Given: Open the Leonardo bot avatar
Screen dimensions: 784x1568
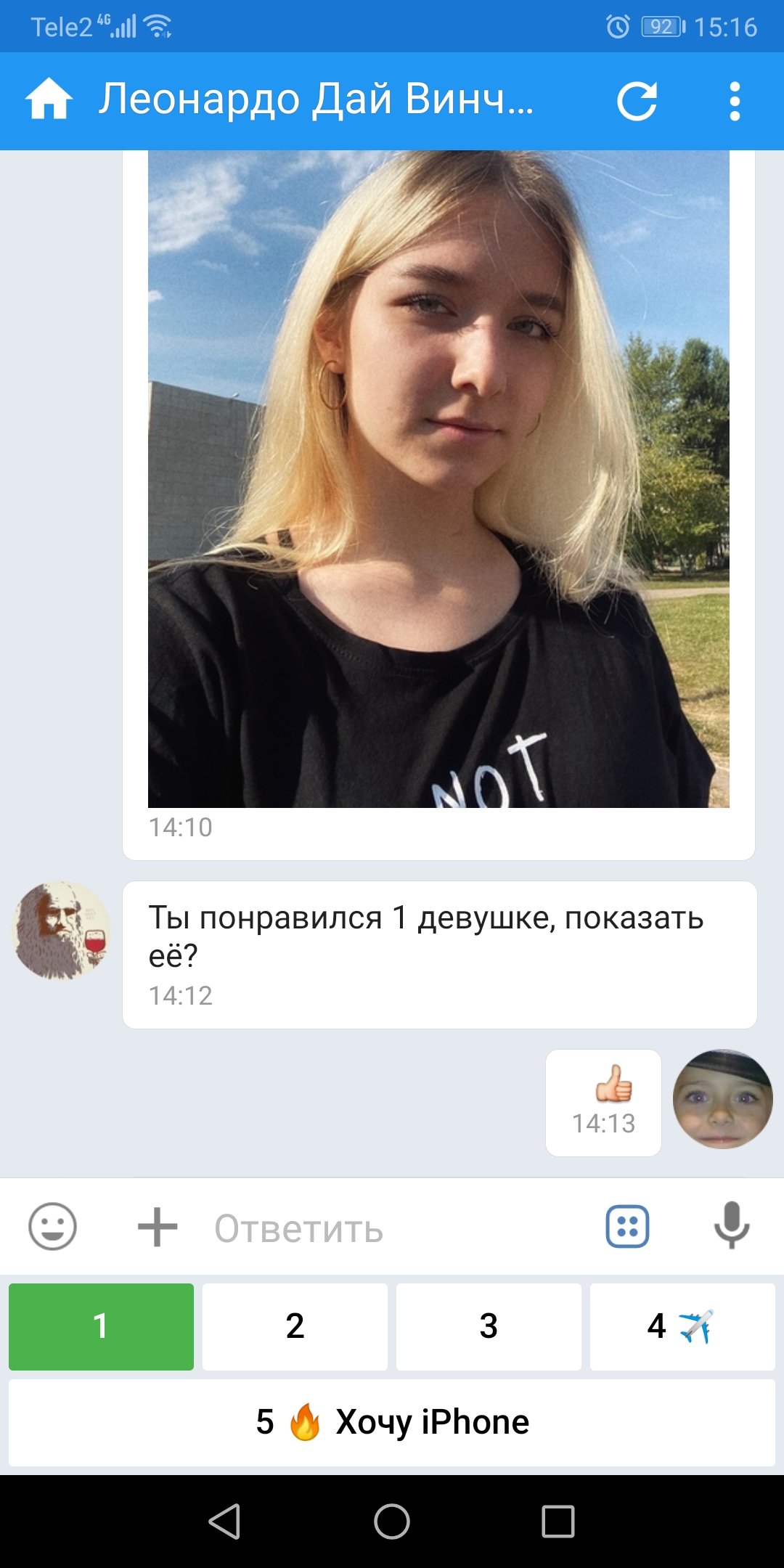Looking at the screenshot, I should tap(62, 931).
